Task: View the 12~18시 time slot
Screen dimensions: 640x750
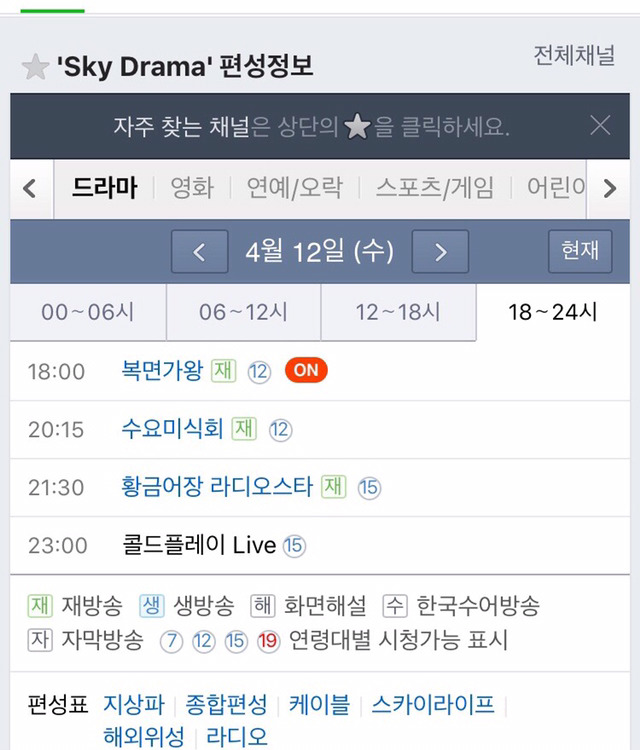Action: [x=398, y=312]
